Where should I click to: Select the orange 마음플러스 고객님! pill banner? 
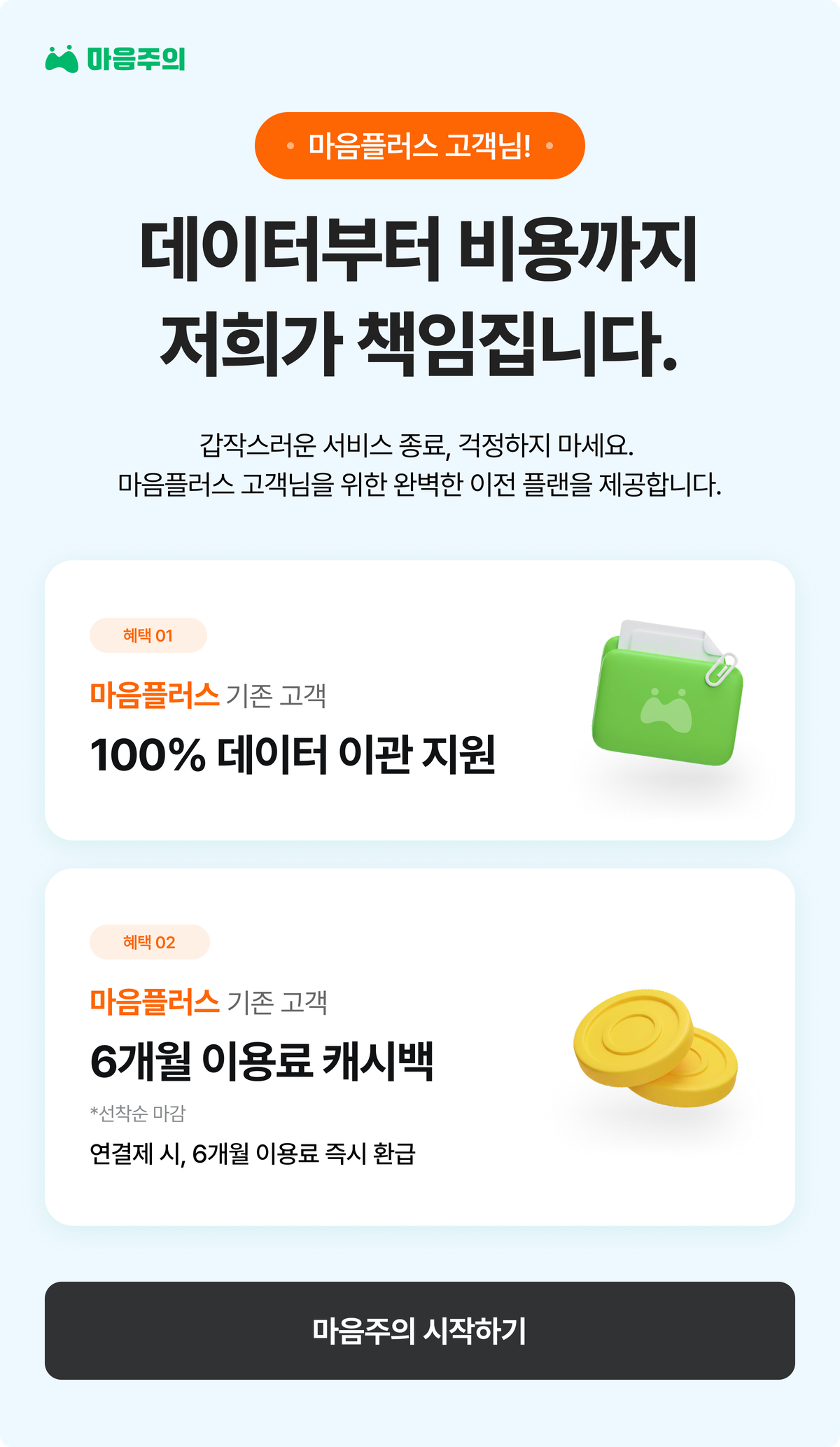pos(420,144)
